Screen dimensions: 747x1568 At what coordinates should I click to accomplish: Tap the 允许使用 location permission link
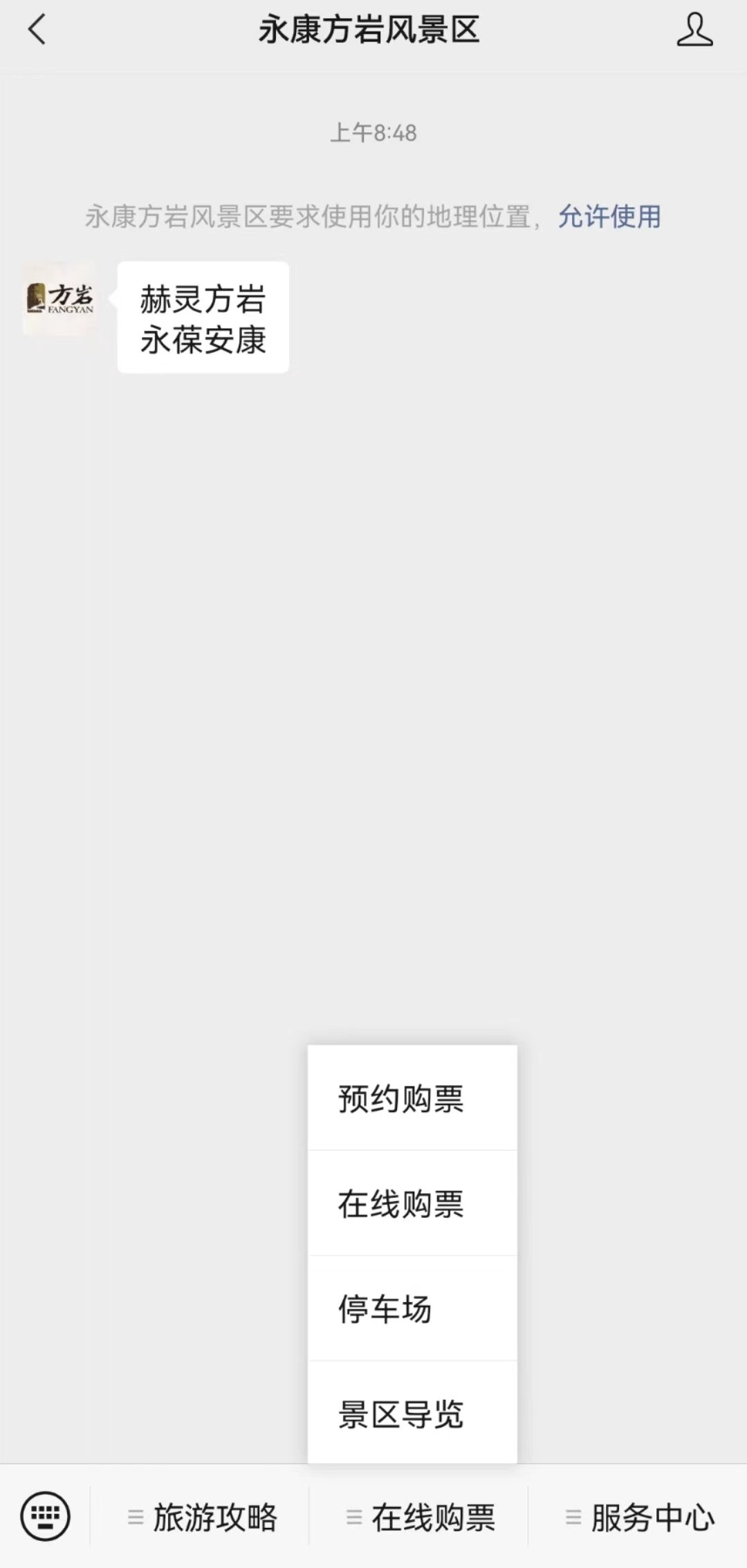point(609,217)
